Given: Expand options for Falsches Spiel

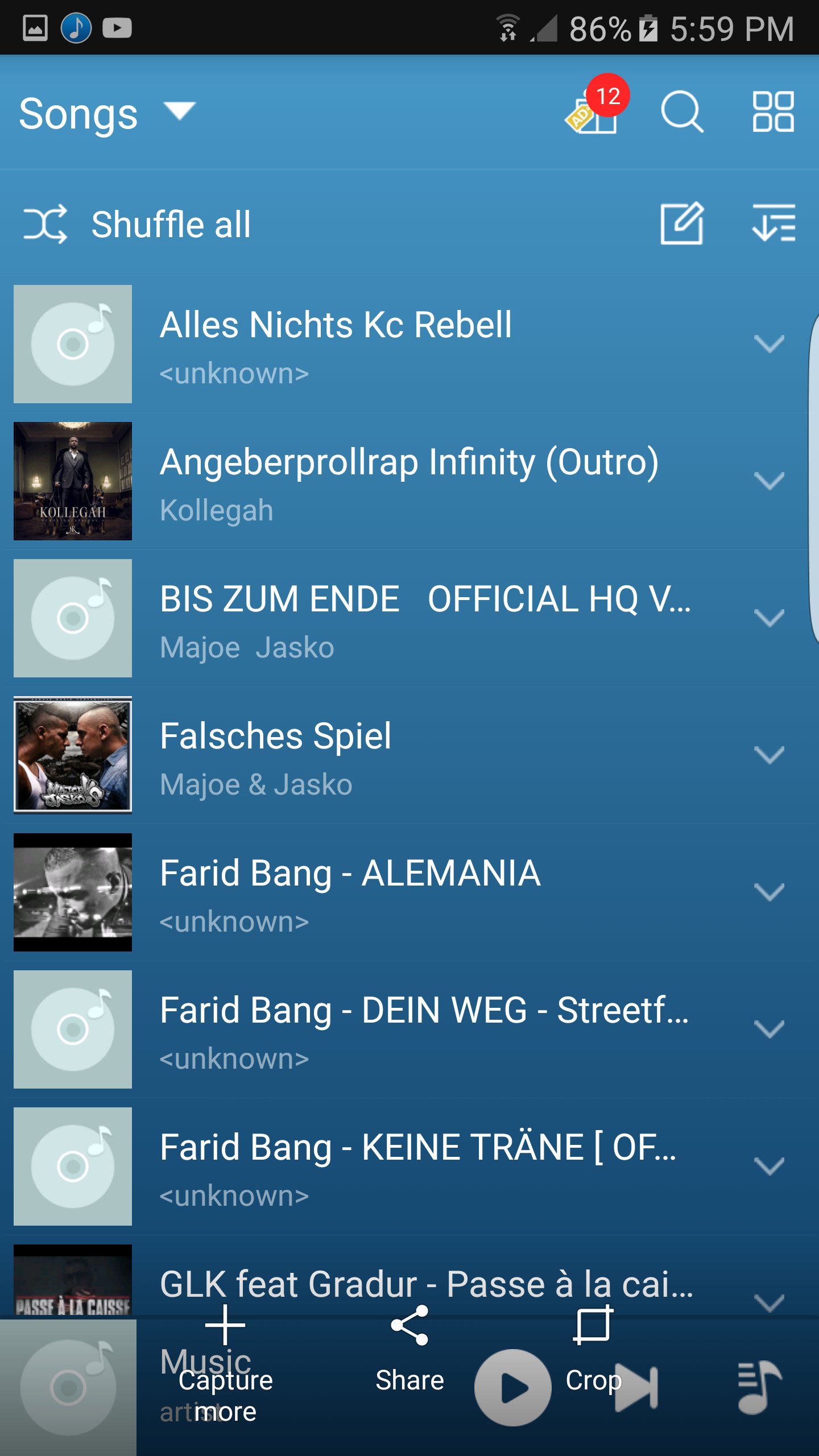Looking at the screenshot, I should click(x=770, y=756).
